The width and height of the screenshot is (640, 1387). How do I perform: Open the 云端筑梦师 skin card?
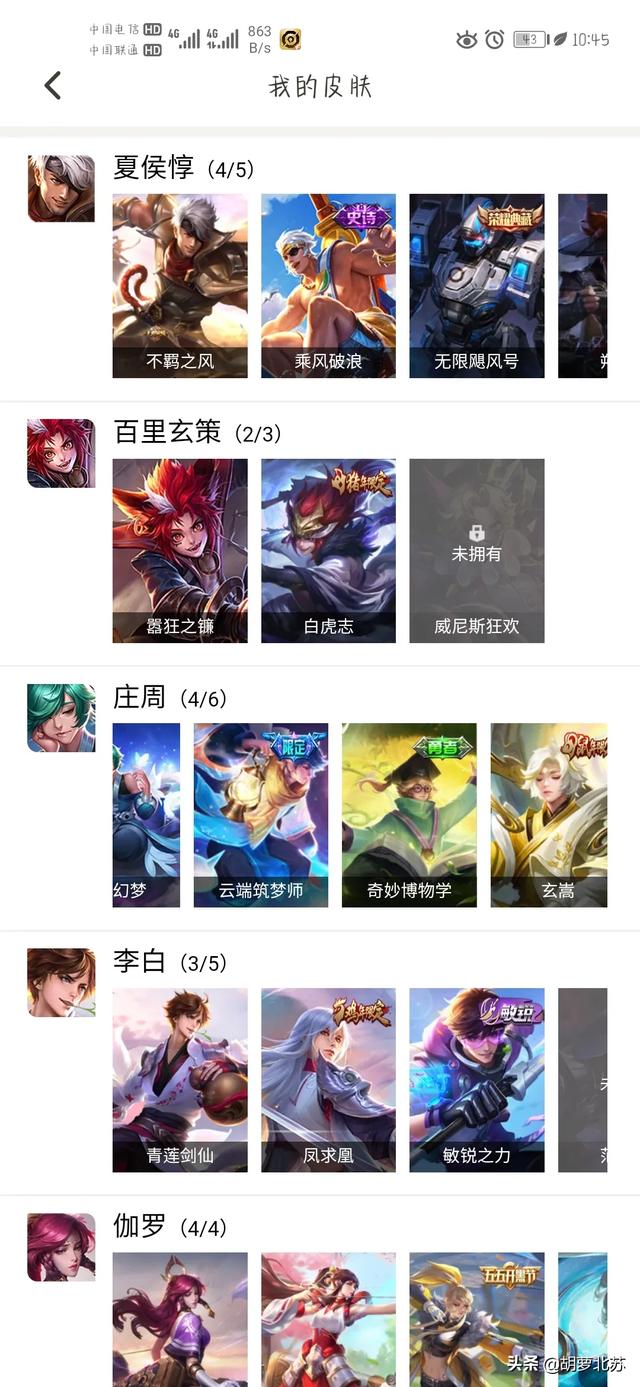261,815
